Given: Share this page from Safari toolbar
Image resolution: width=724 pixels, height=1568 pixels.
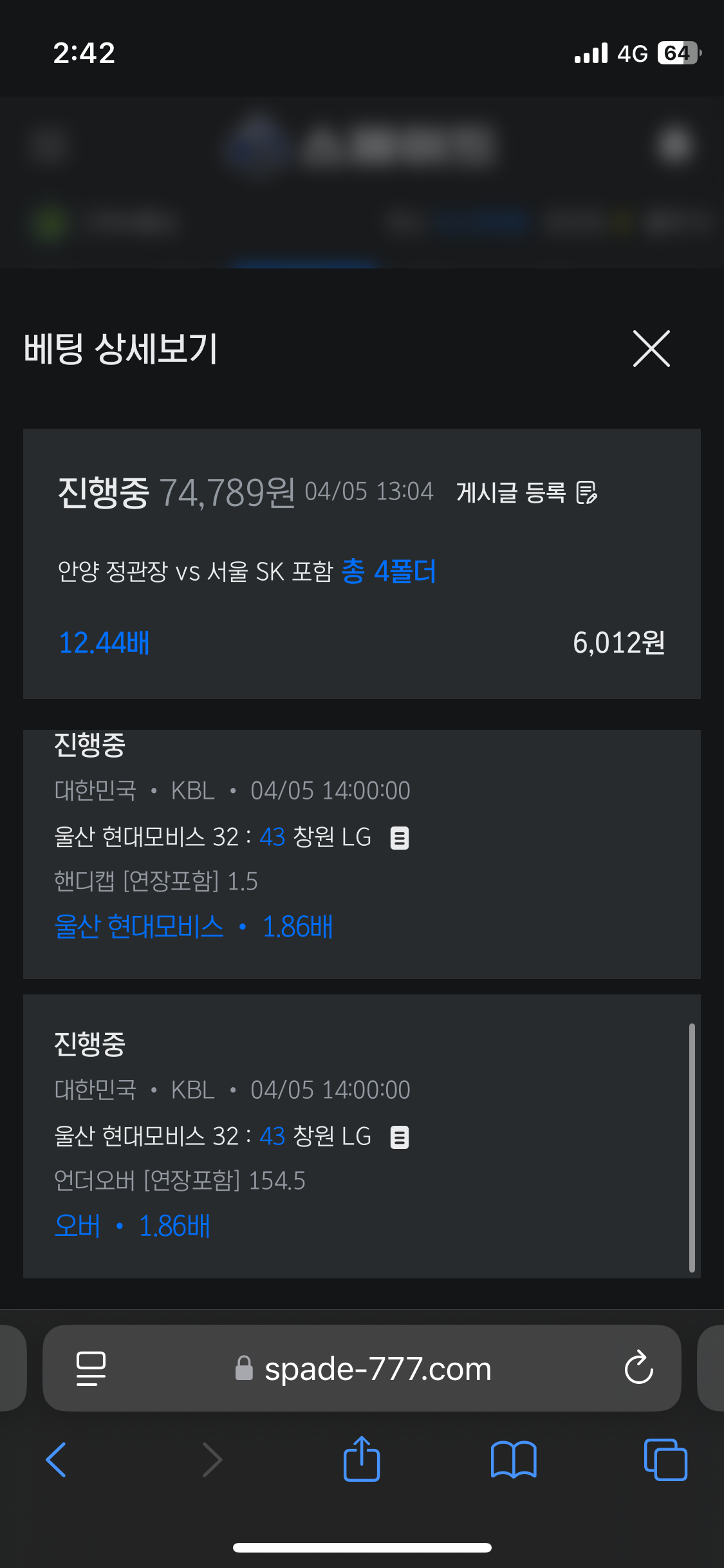Looking at the screenshot, I should pos(362,1459).
